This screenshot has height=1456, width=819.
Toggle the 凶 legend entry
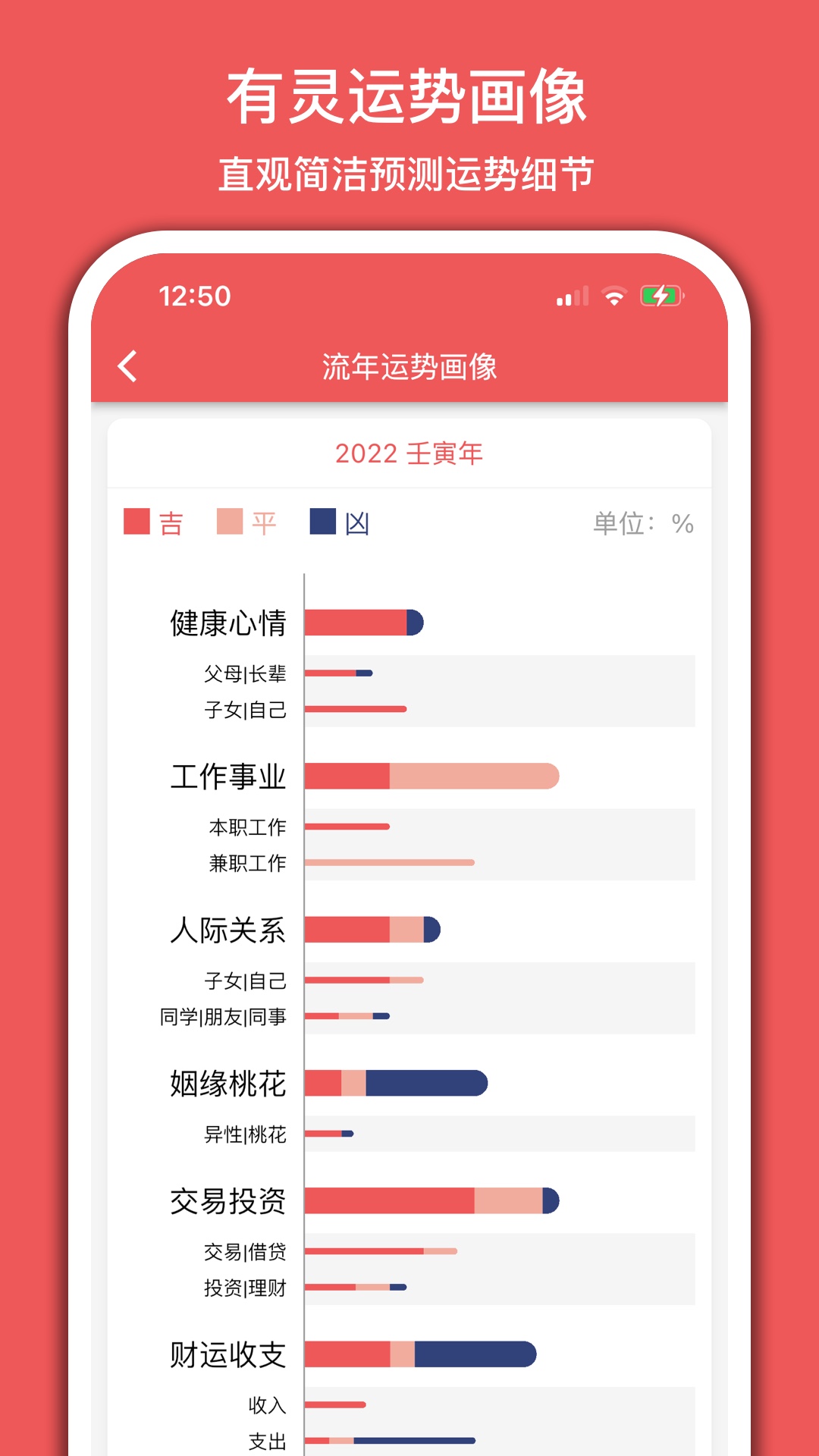(339, 521)
